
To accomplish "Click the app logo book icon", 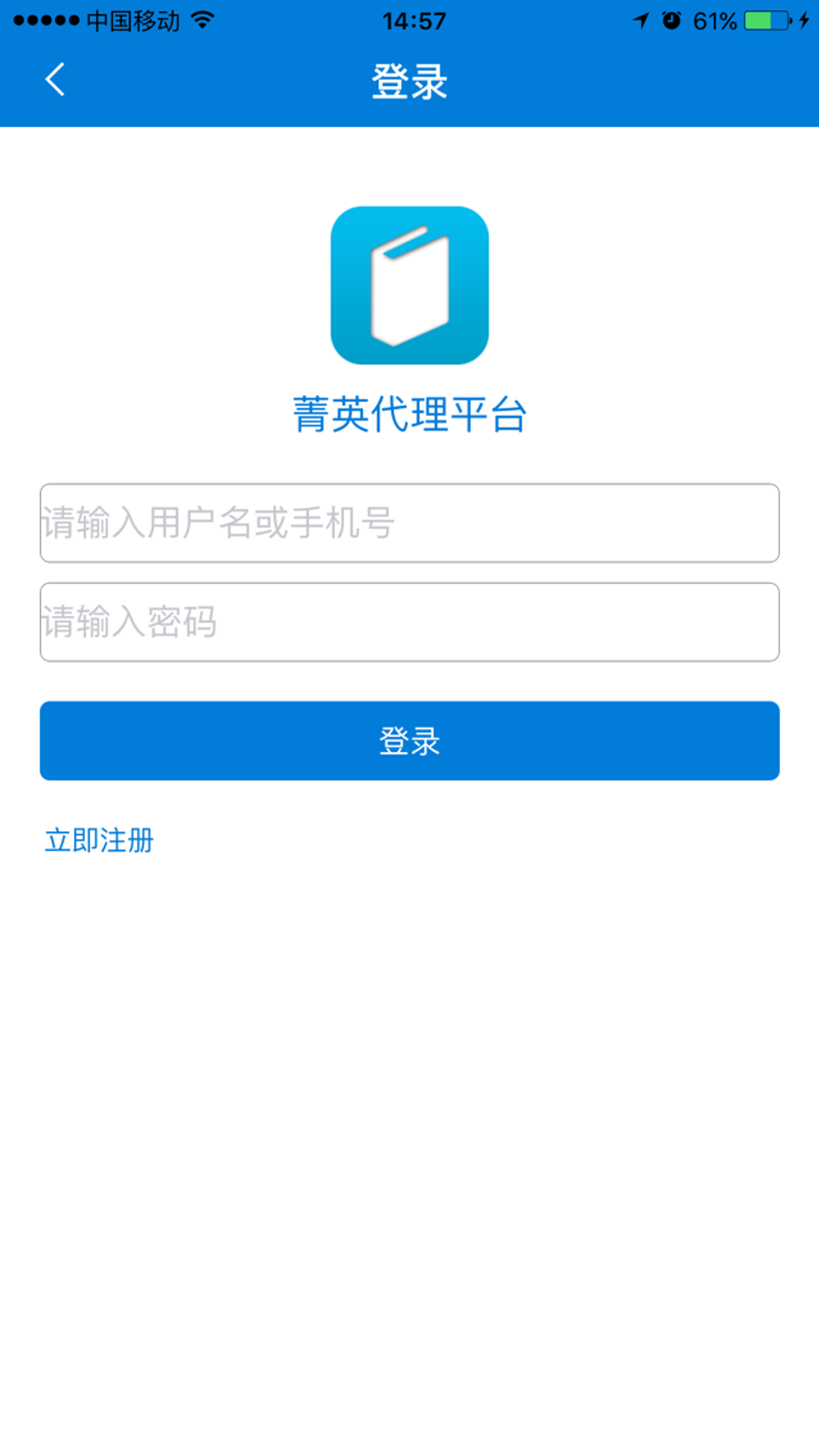I will 409,285.
